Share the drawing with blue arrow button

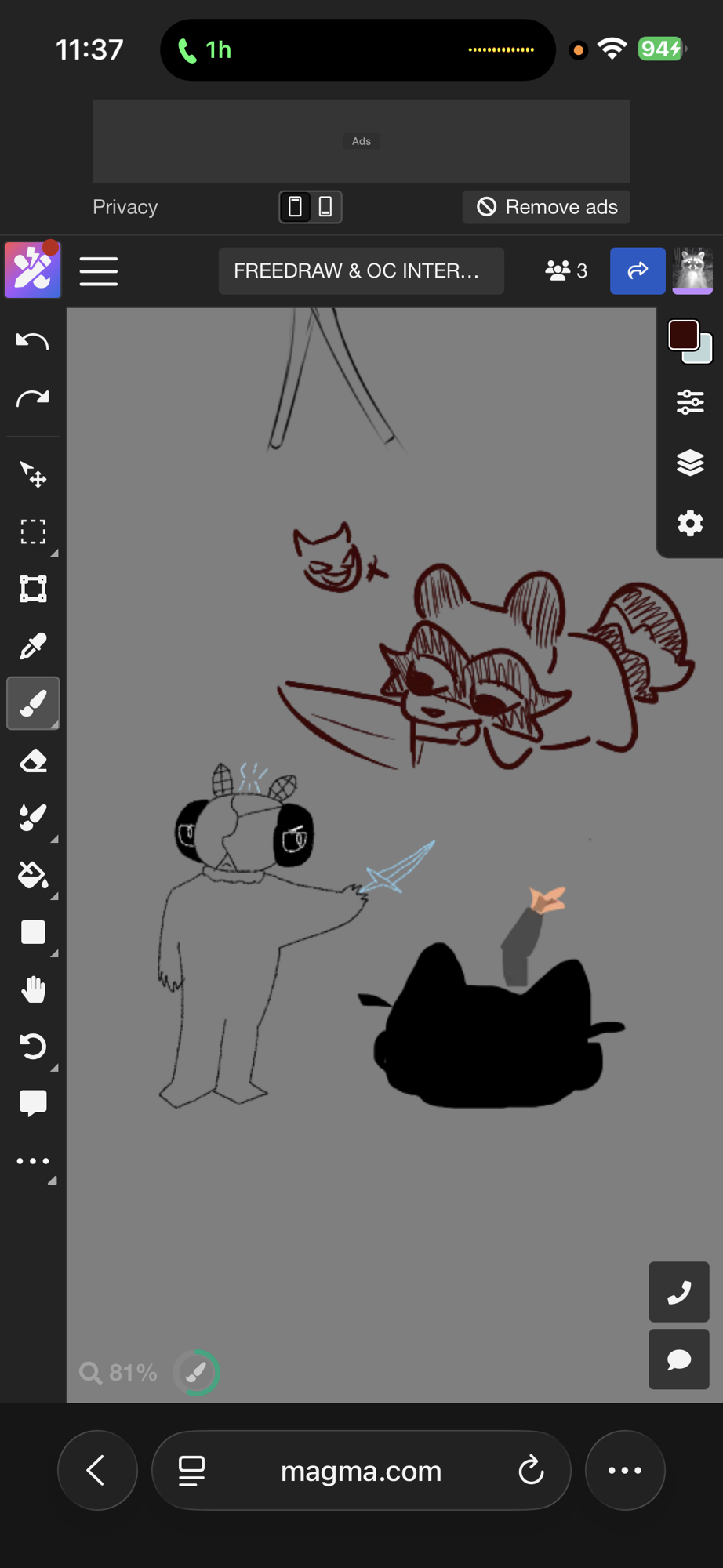(638, 271)
